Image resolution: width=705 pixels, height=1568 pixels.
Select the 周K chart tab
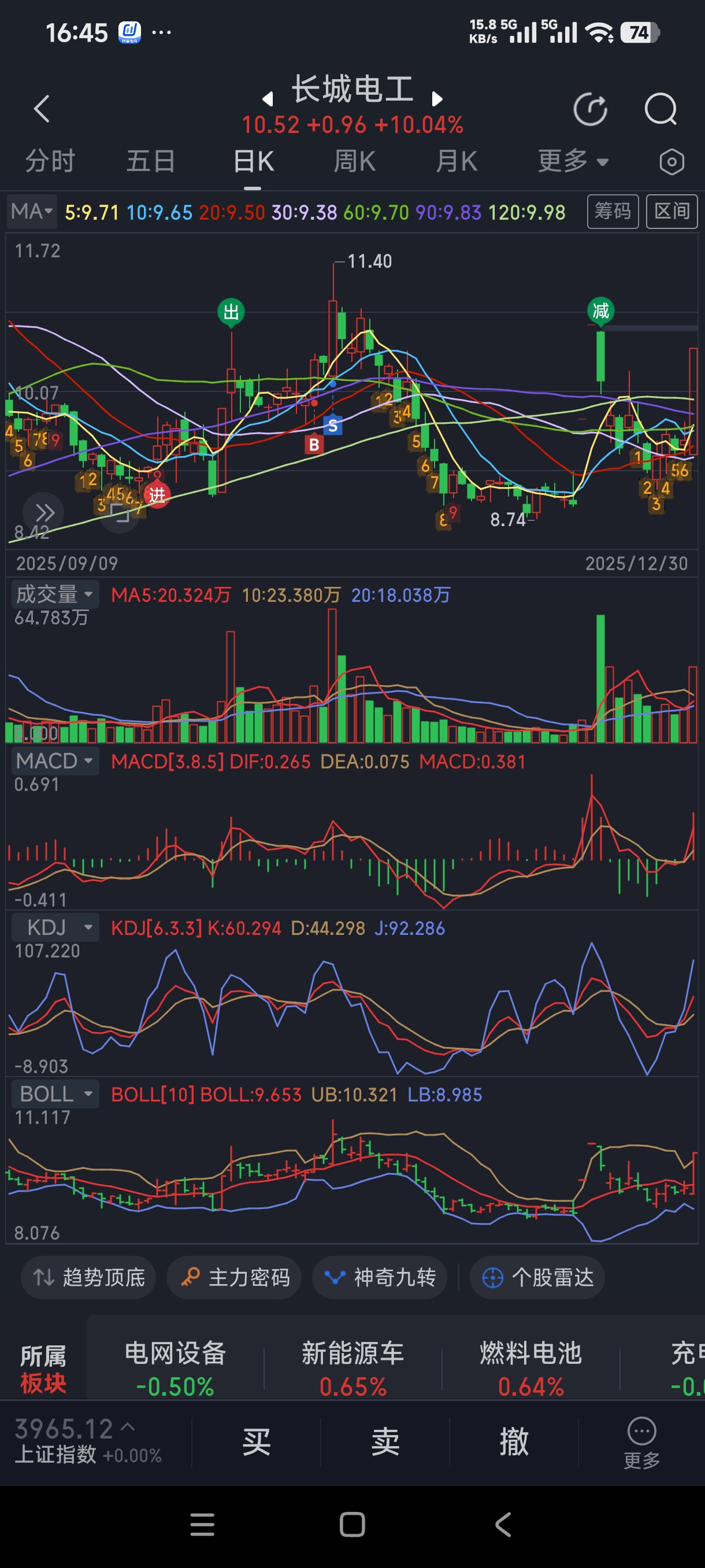coord(354,161)
